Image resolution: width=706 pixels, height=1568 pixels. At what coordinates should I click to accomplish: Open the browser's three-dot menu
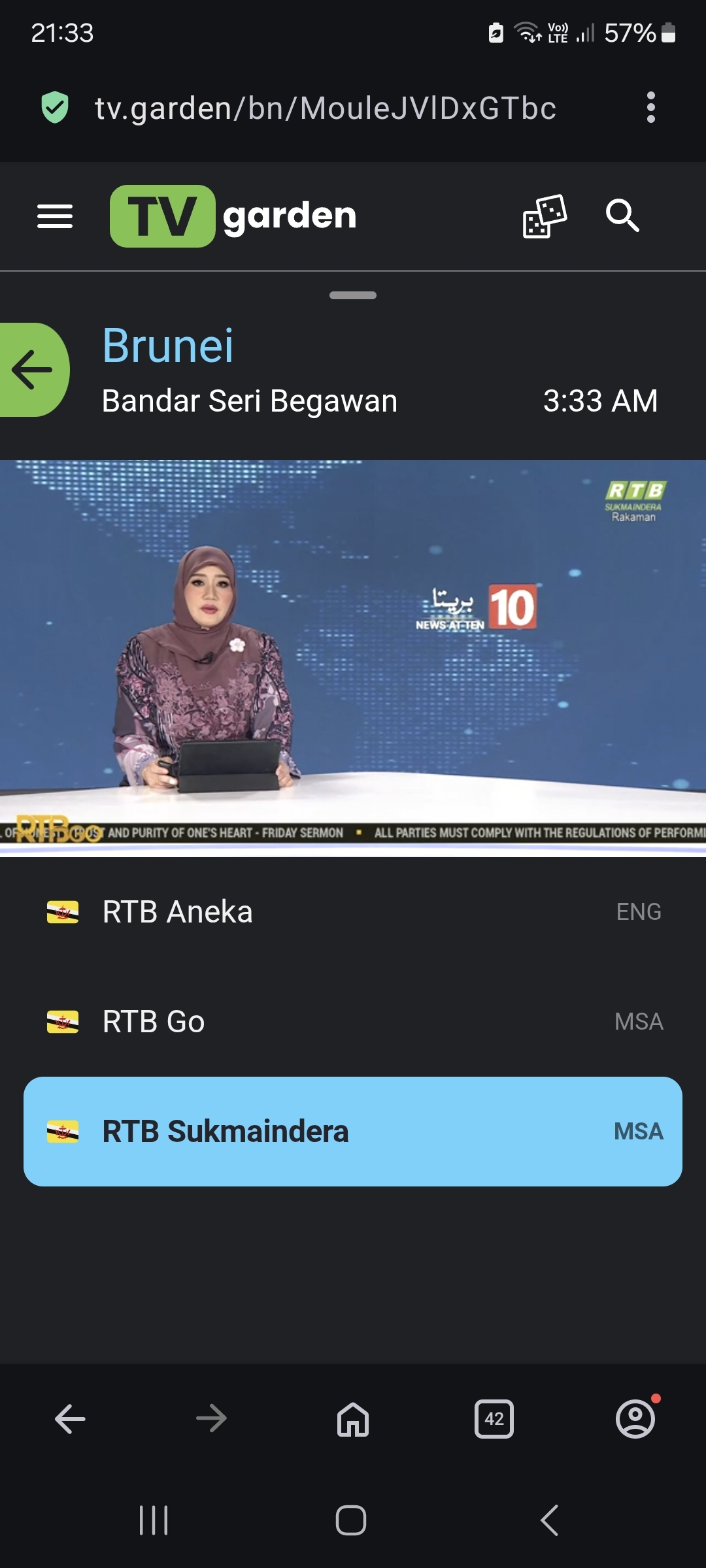pos(650,107)
